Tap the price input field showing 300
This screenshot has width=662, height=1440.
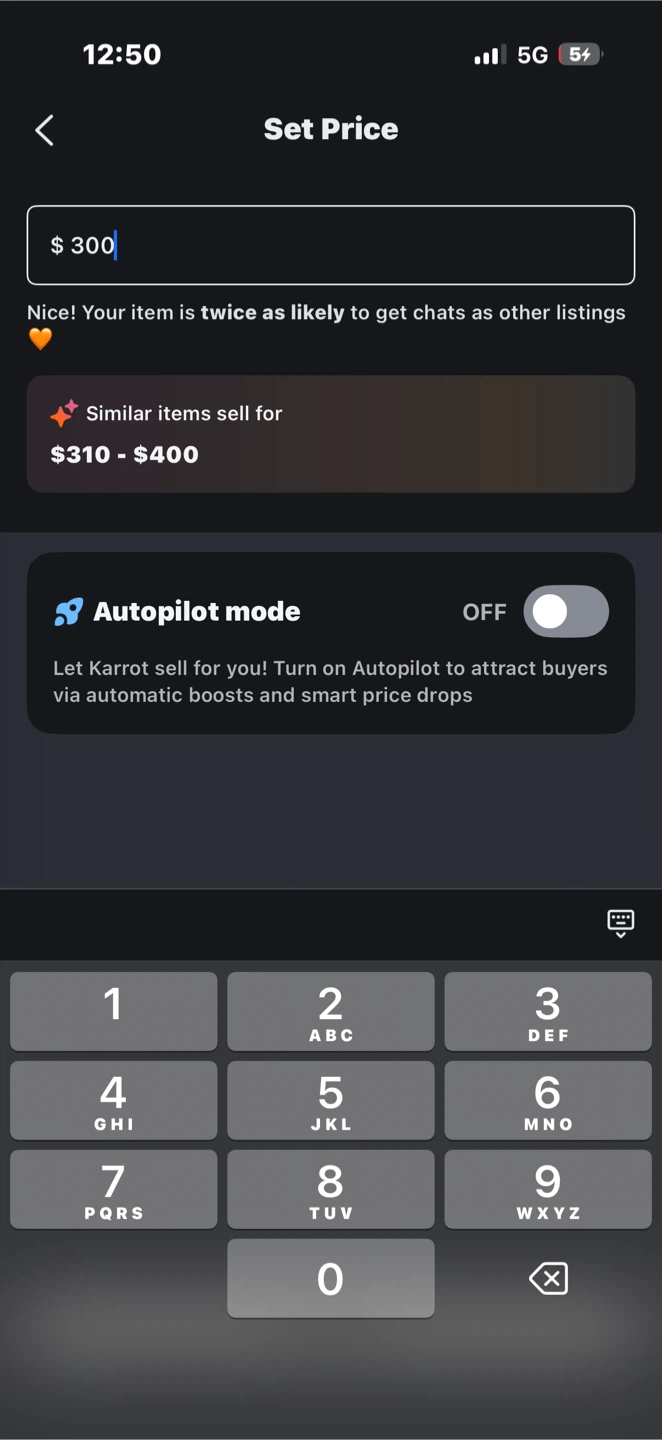click(331, 245)
